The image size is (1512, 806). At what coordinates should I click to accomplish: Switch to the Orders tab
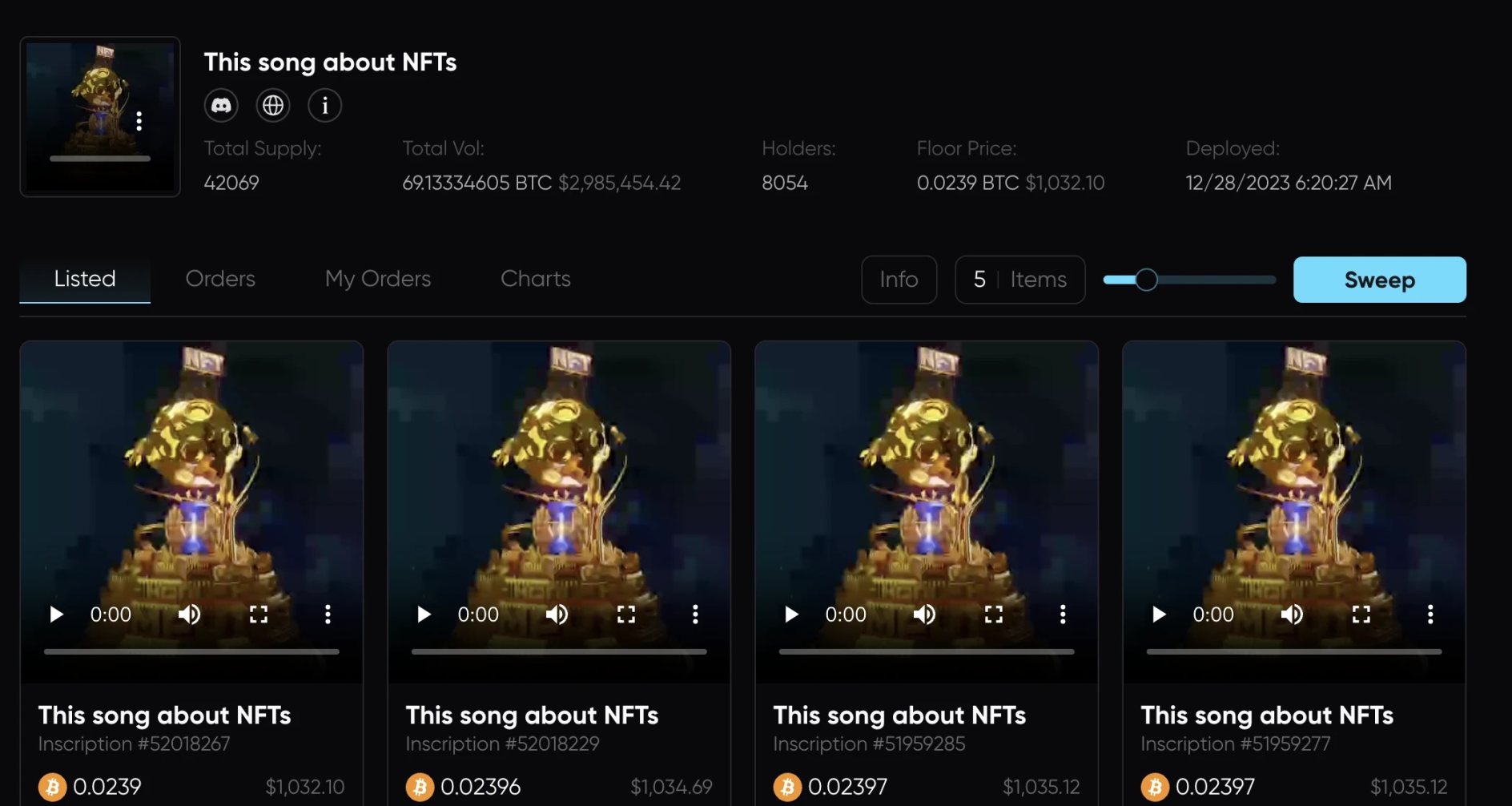pos(220,279)
